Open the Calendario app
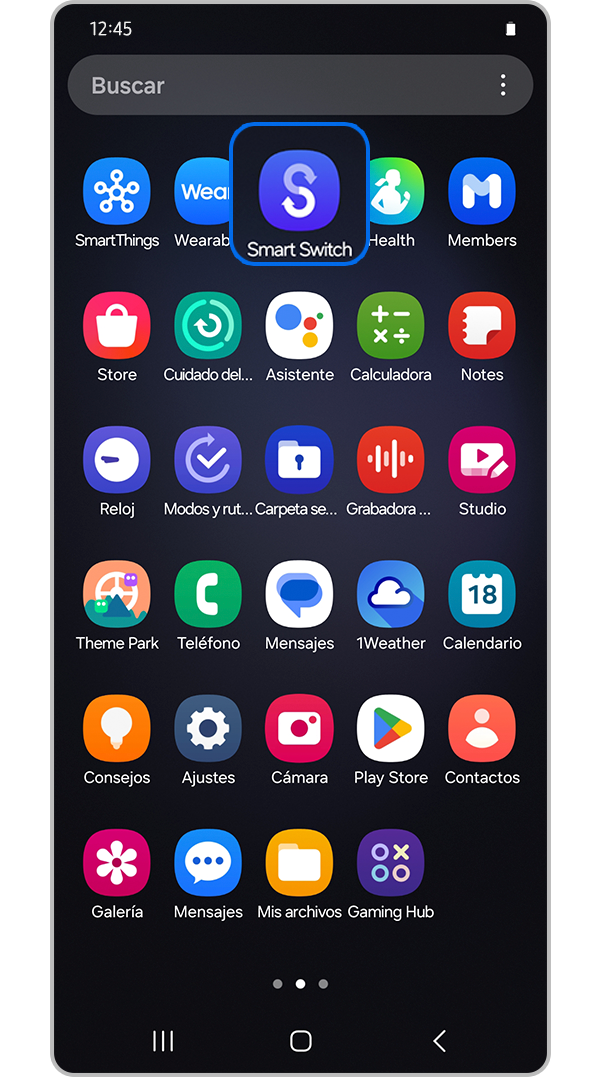 482,595
